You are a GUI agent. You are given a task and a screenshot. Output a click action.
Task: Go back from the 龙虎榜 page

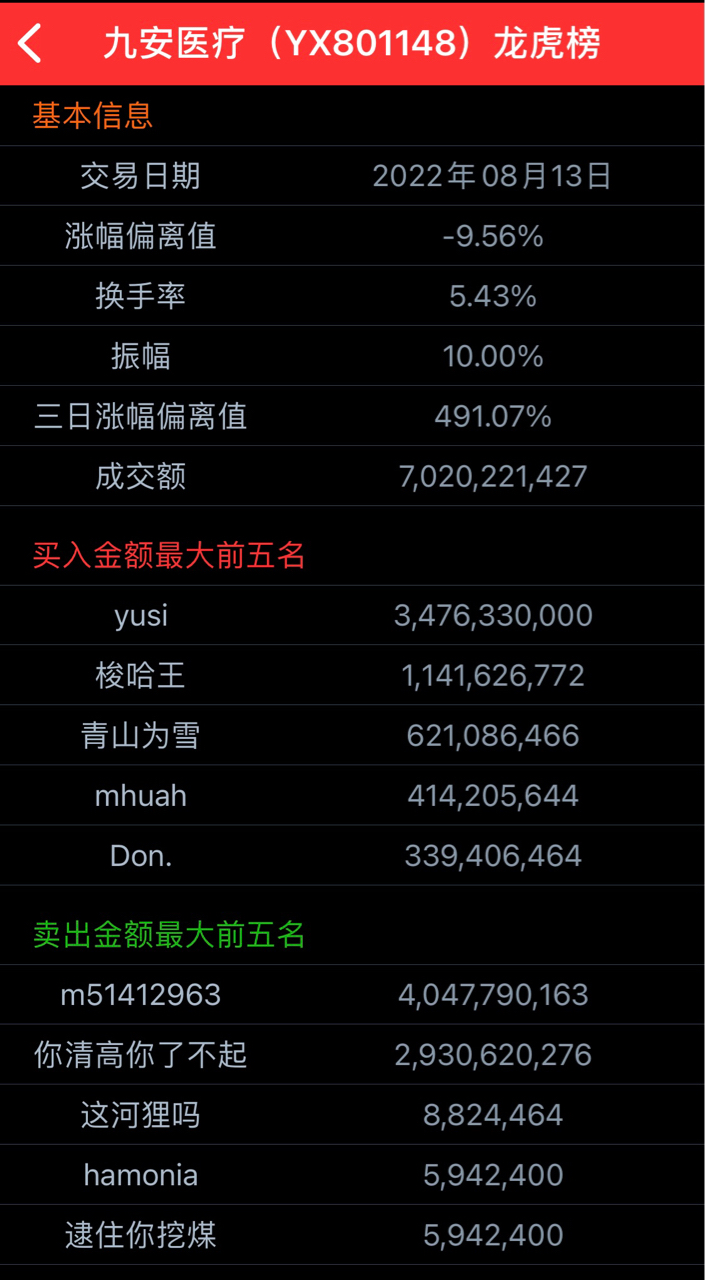[x=30, y=43]
